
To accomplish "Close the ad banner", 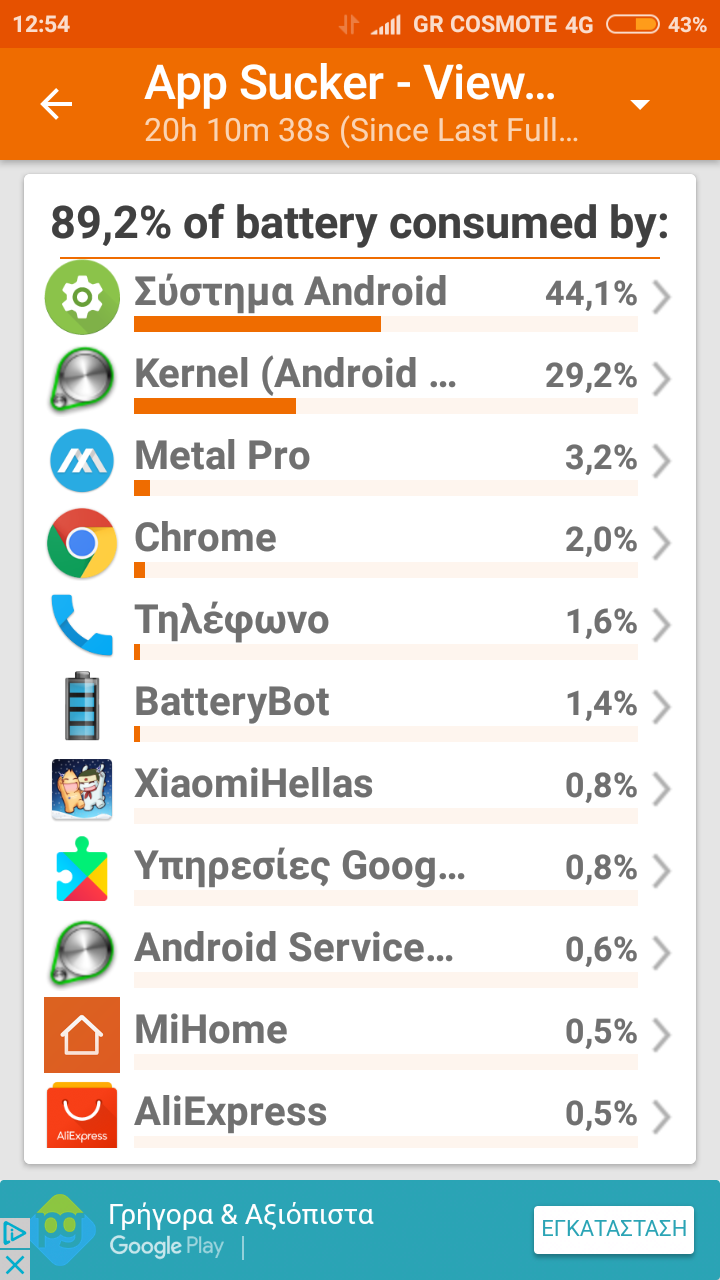I will pyautogui.click(x=14, y=1265).
